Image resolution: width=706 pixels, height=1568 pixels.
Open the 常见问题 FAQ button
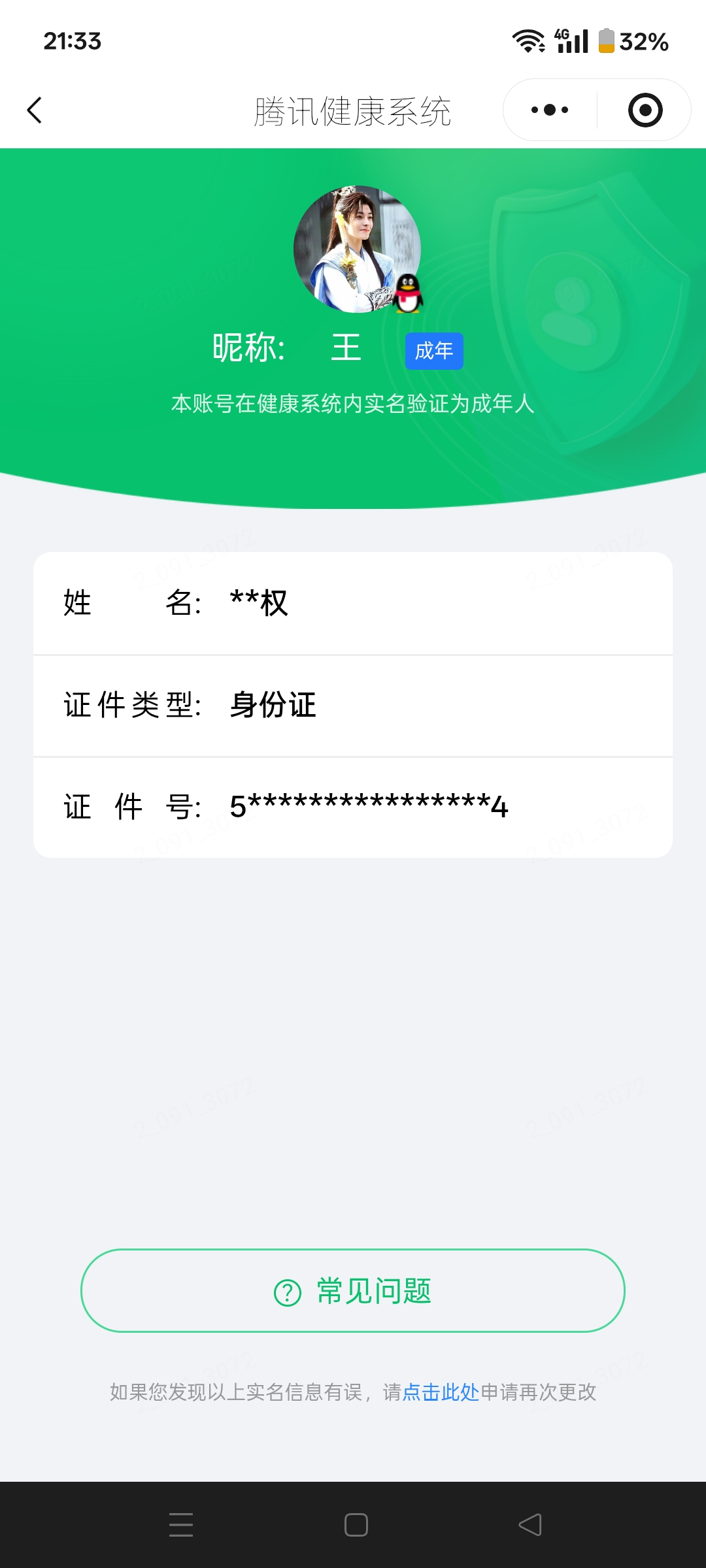point(353,1290)
